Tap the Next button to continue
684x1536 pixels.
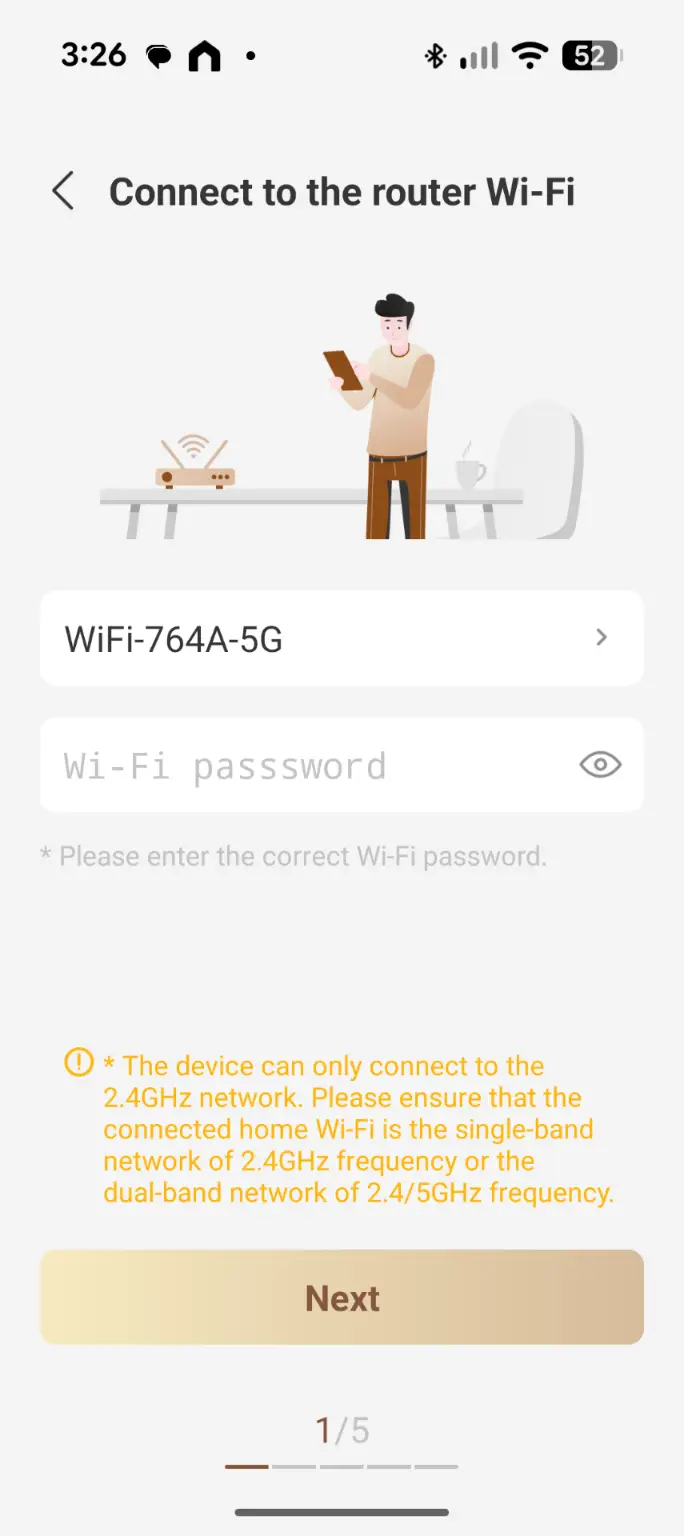(x=341, y=1297)
